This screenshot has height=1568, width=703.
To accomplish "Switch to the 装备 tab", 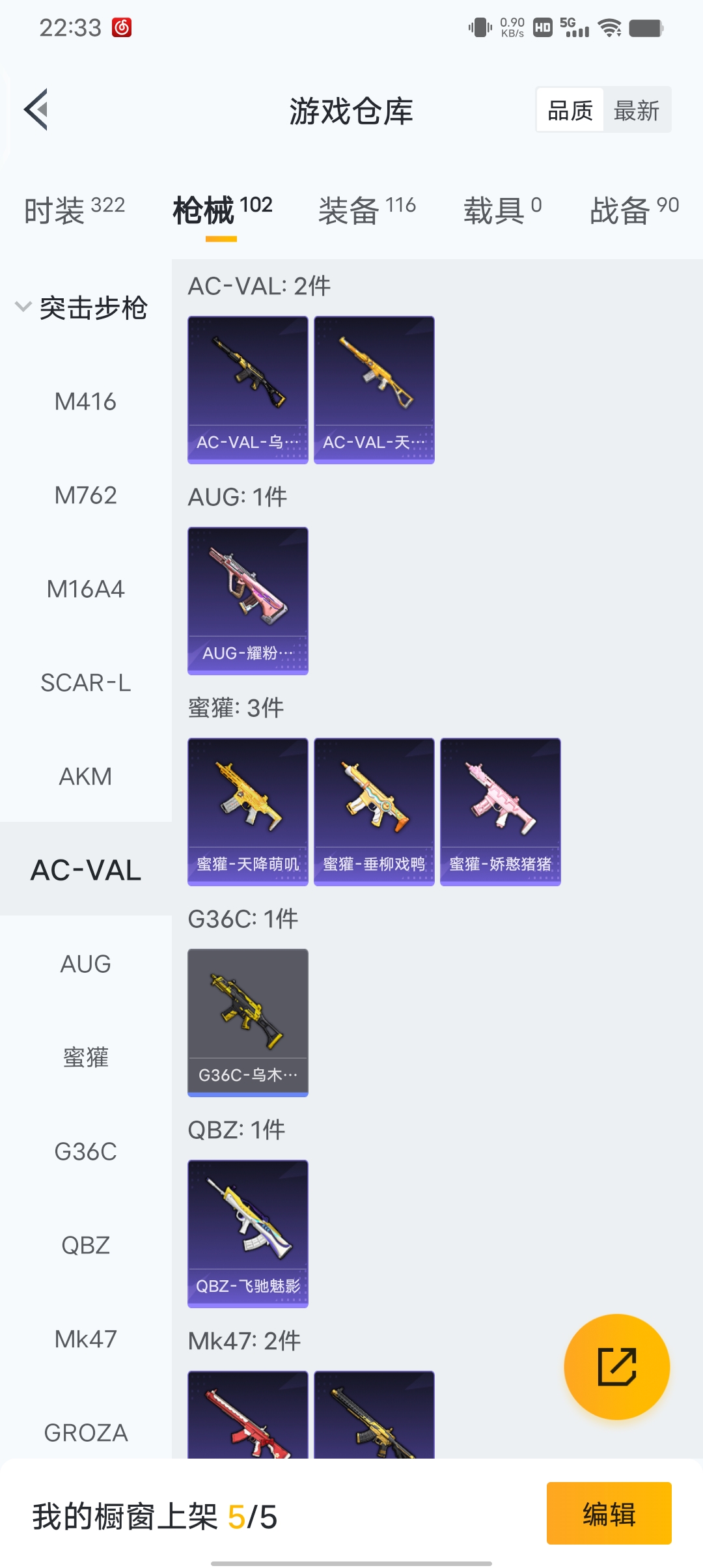I will (367, 210).
